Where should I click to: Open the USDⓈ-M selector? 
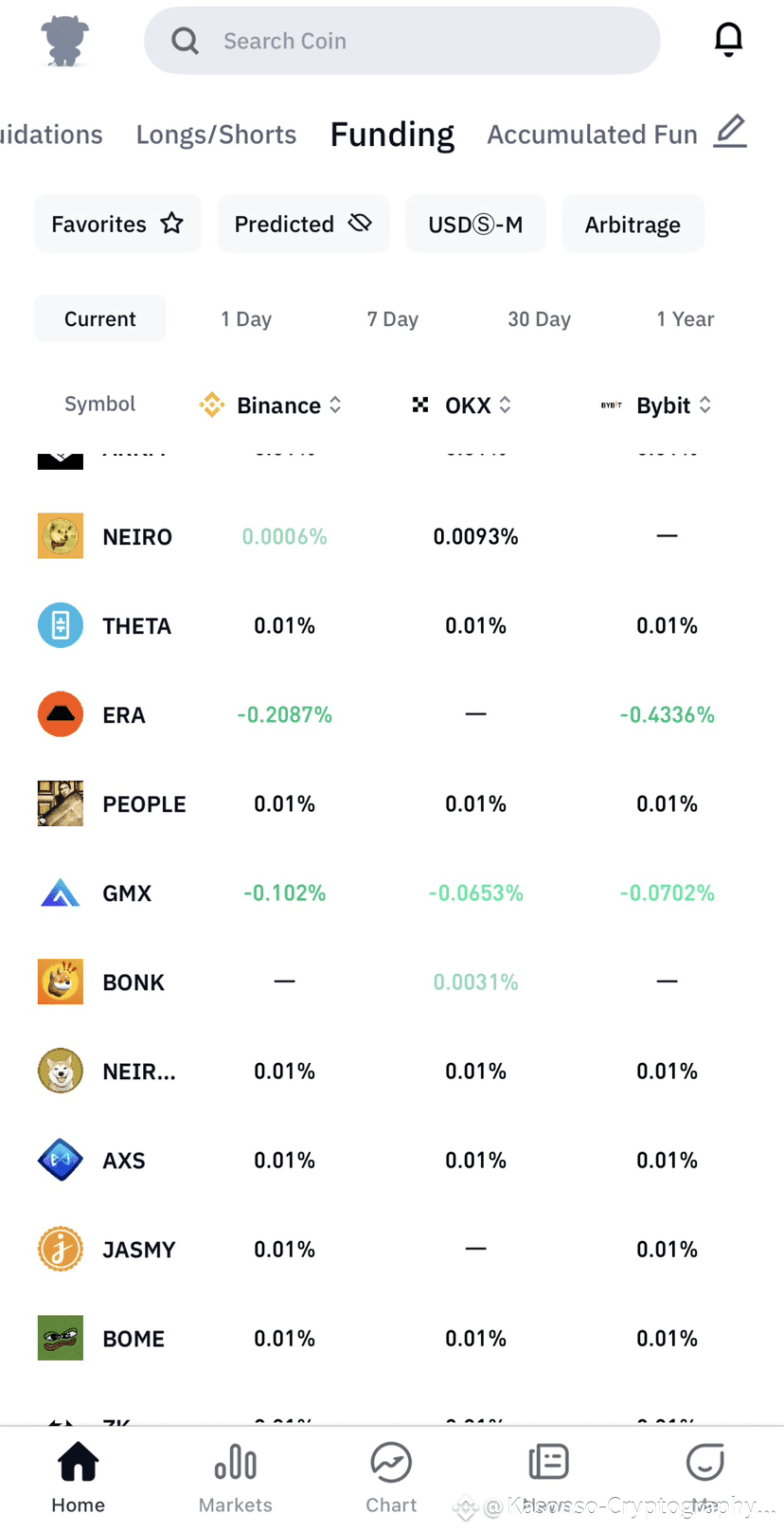[475, 224]
